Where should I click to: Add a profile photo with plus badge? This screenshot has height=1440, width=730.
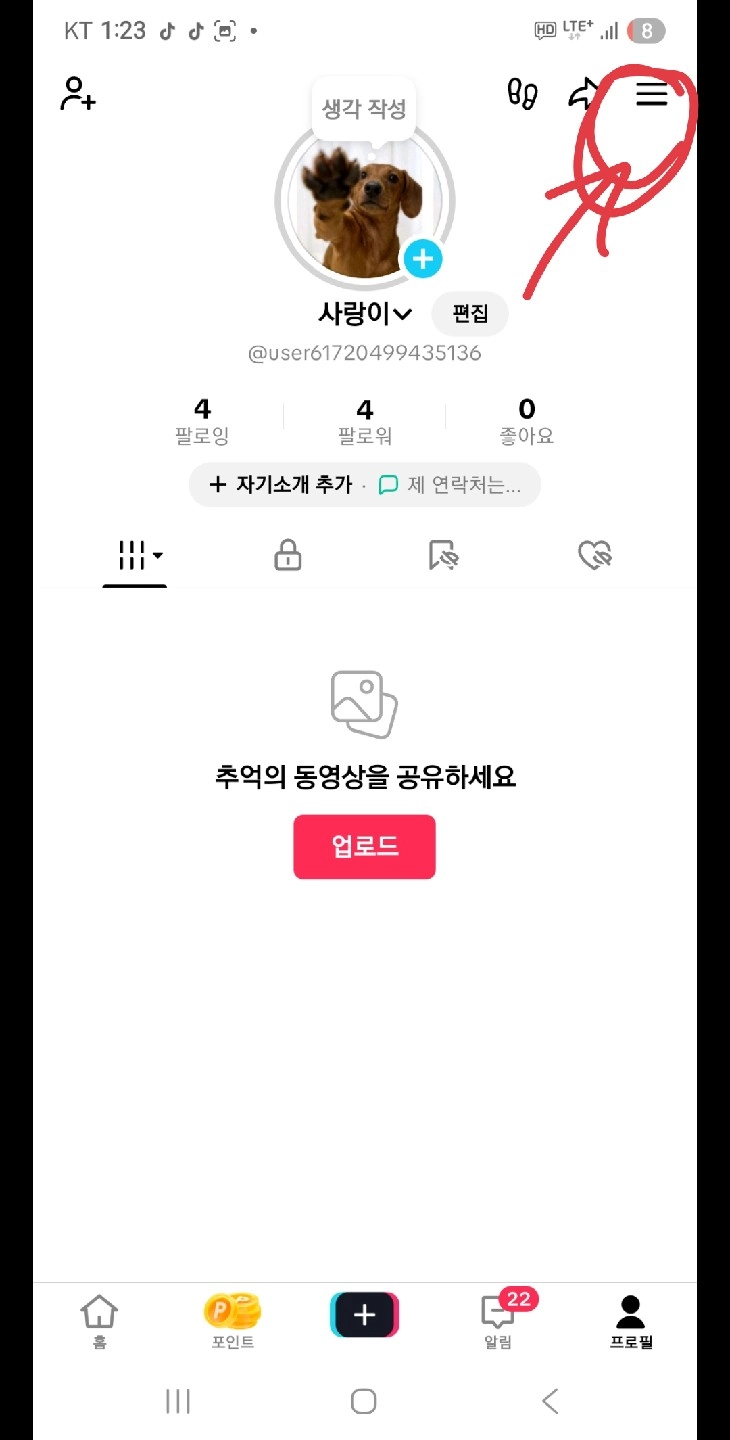423,259
